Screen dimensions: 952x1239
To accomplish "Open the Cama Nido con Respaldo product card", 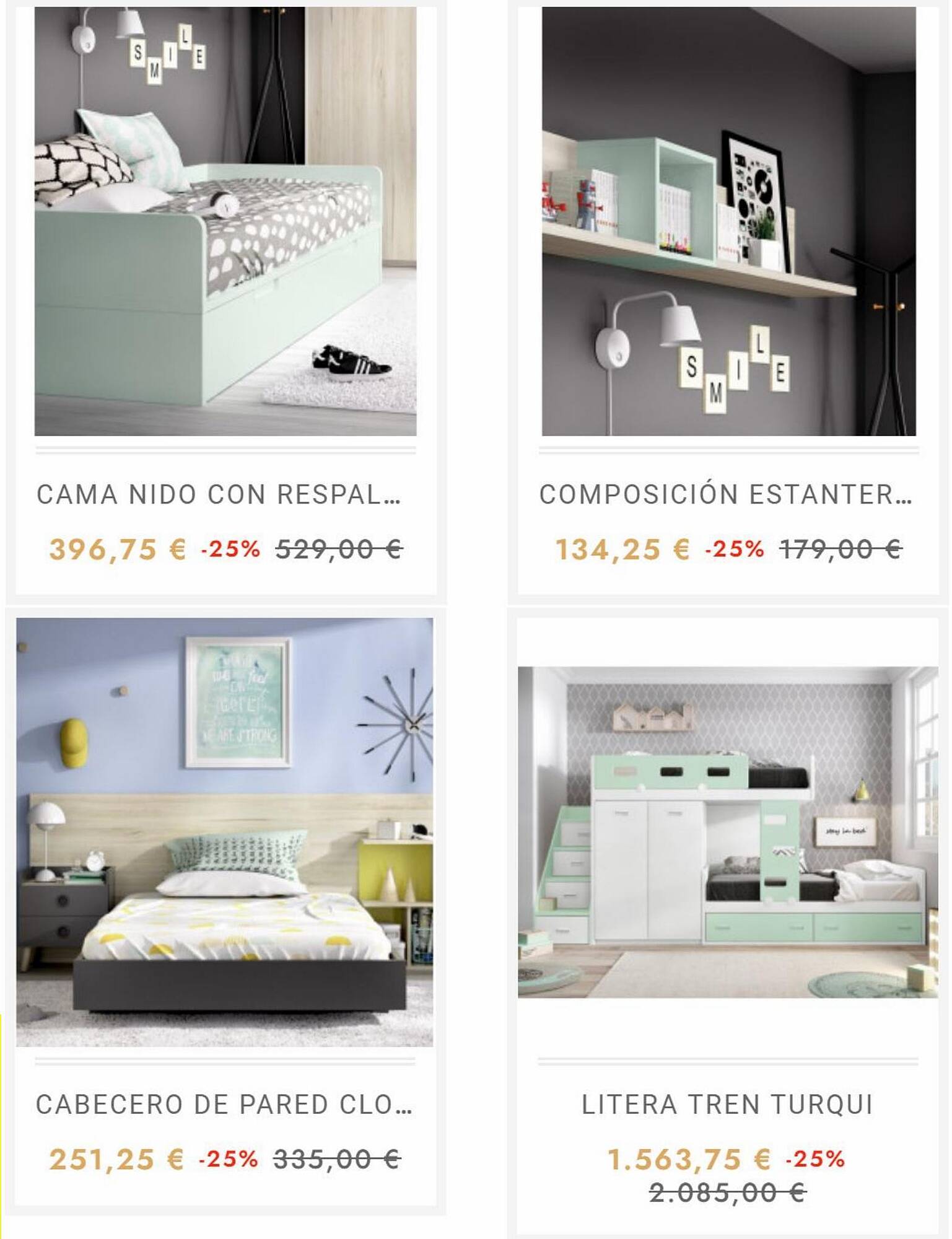I will pyautogui.click(x=219, y=494).
